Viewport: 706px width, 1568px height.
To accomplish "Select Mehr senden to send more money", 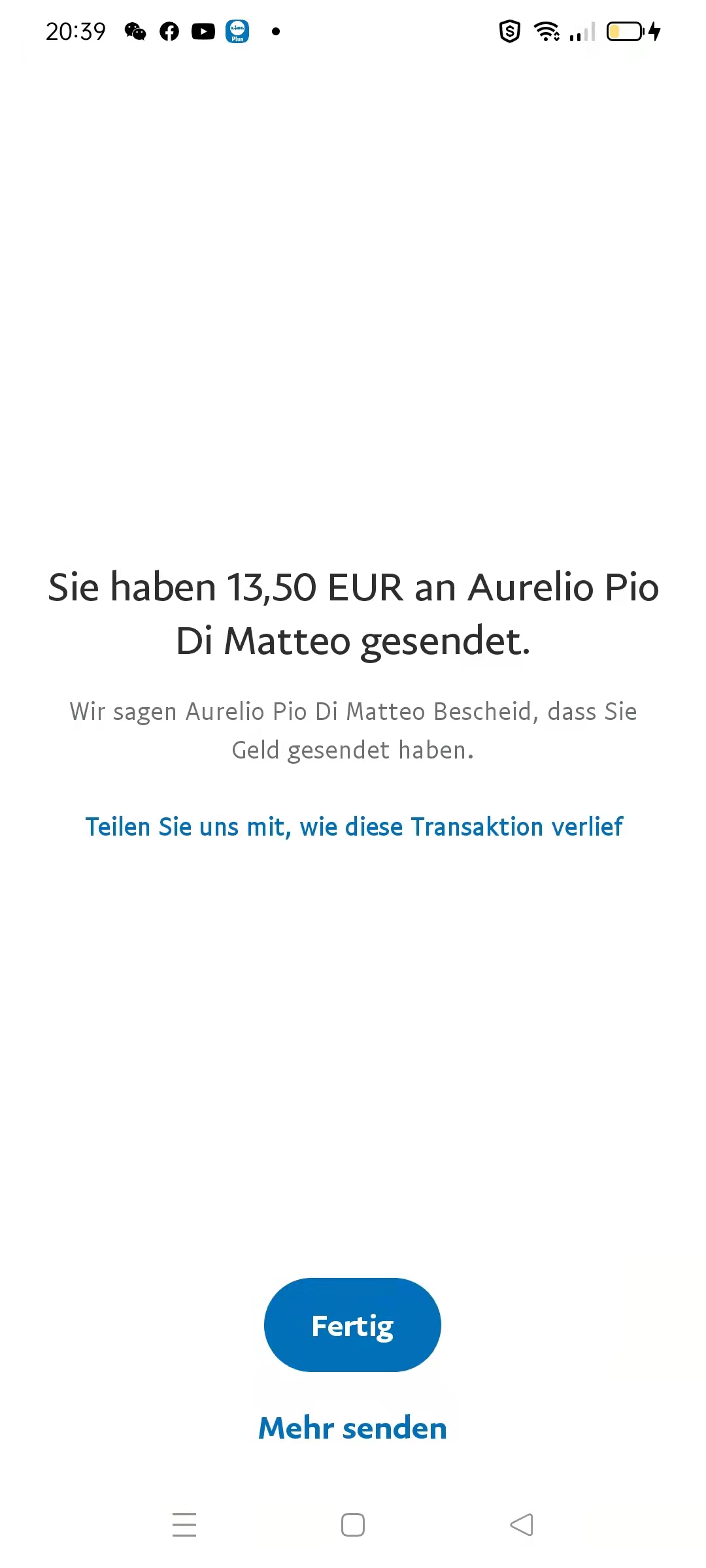I will click(x=352, y=1428).
